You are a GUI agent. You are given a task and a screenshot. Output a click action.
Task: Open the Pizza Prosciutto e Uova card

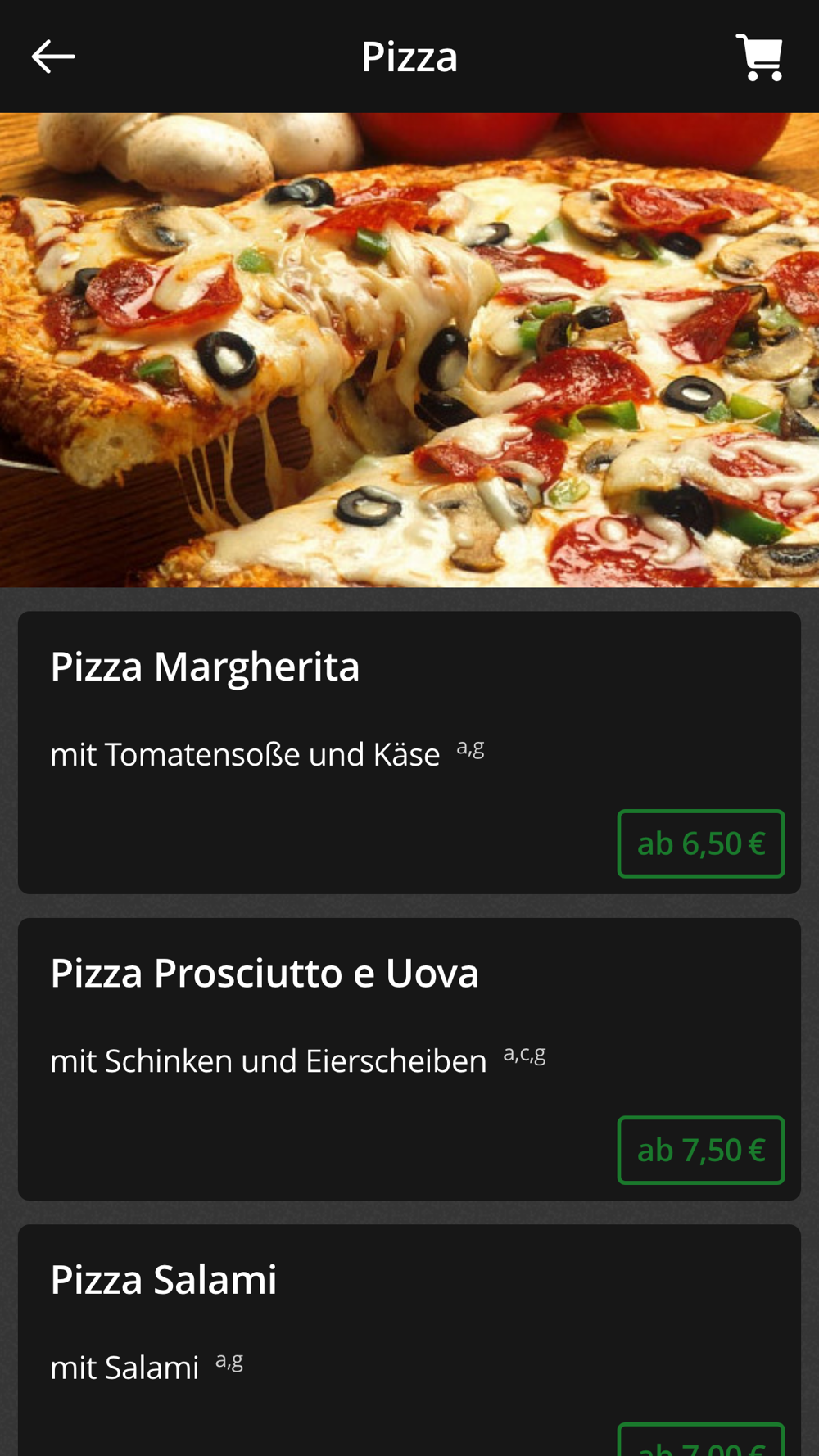(x=328, y=1020)
